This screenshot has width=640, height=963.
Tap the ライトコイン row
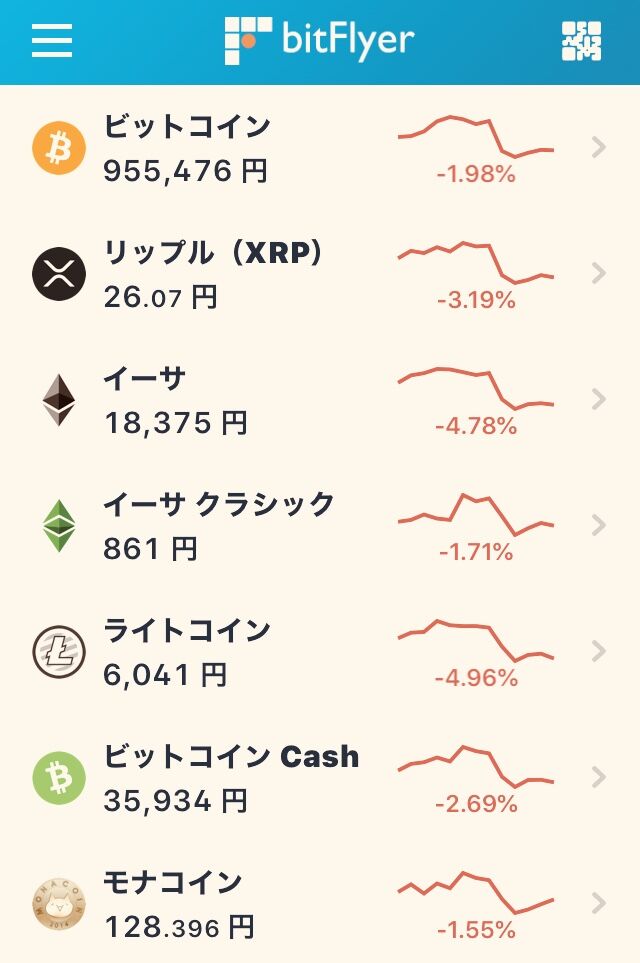(320, 652)
